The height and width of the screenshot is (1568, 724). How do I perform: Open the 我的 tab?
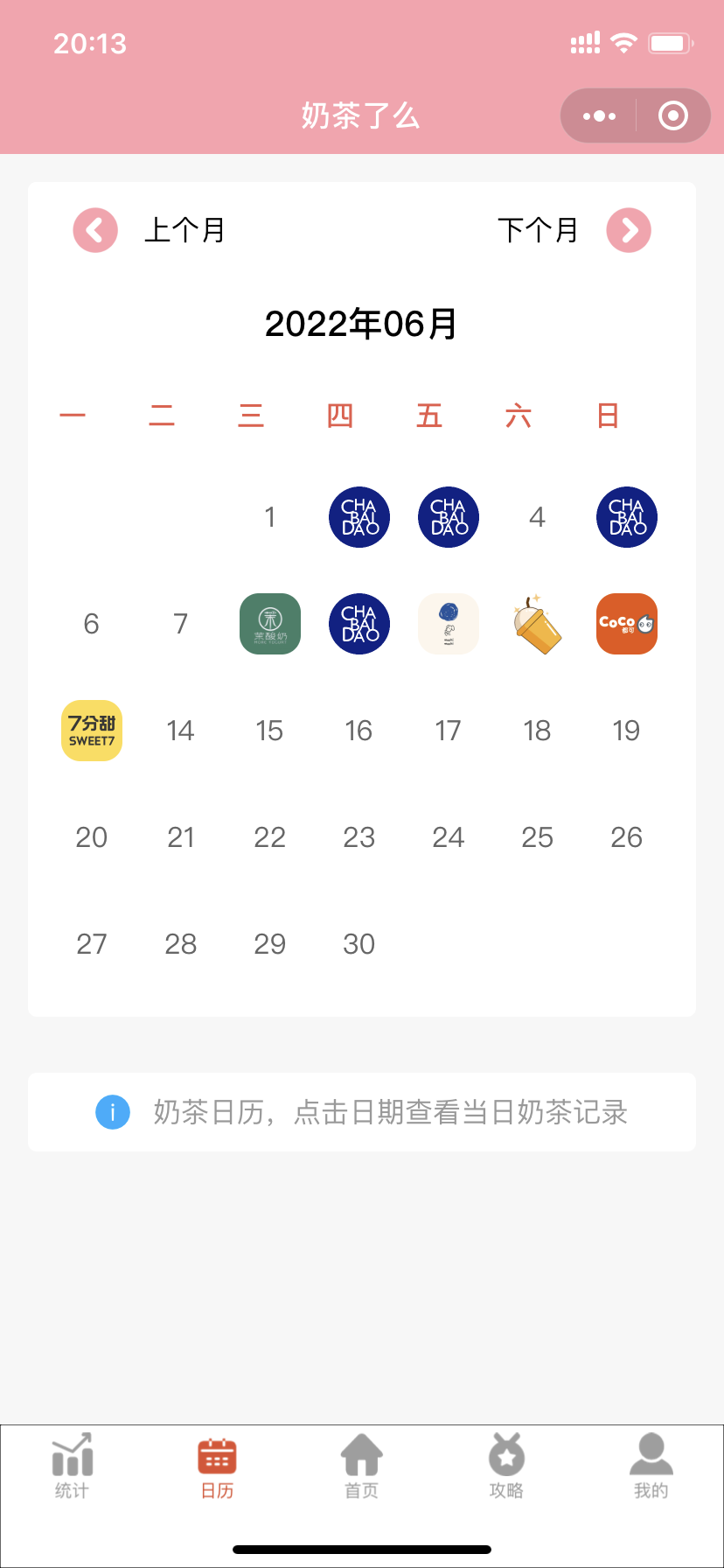click(651, 1466)
